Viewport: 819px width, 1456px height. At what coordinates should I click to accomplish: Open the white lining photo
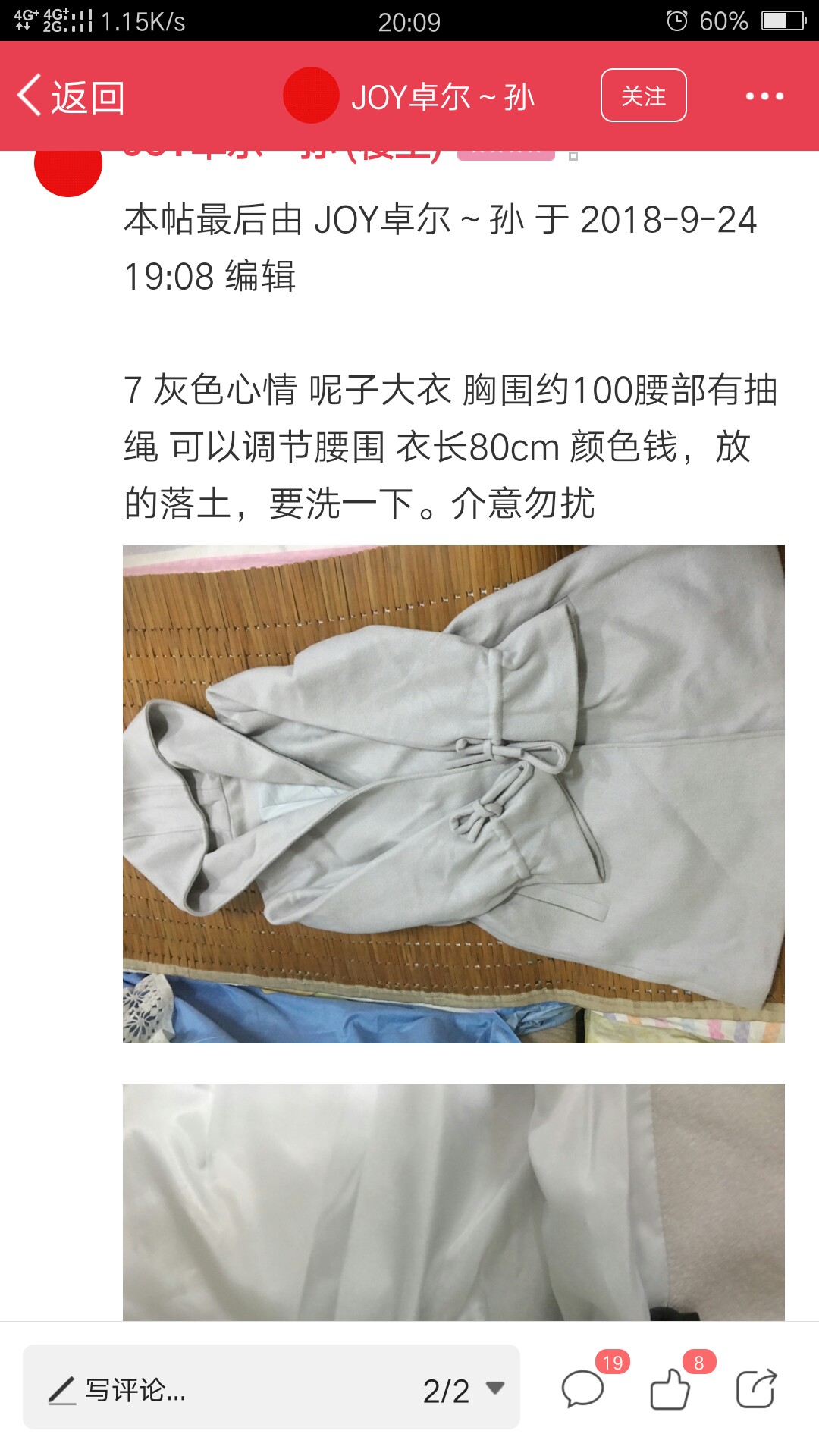pyautogui.click(x=453, y=1203)
